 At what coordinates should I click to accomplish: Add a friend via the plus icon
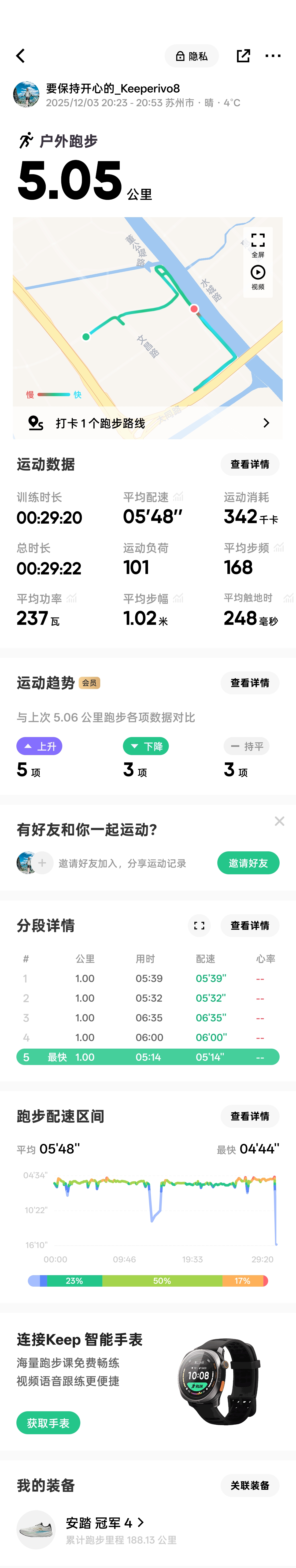pyautogui.click(x=42, y=863)
